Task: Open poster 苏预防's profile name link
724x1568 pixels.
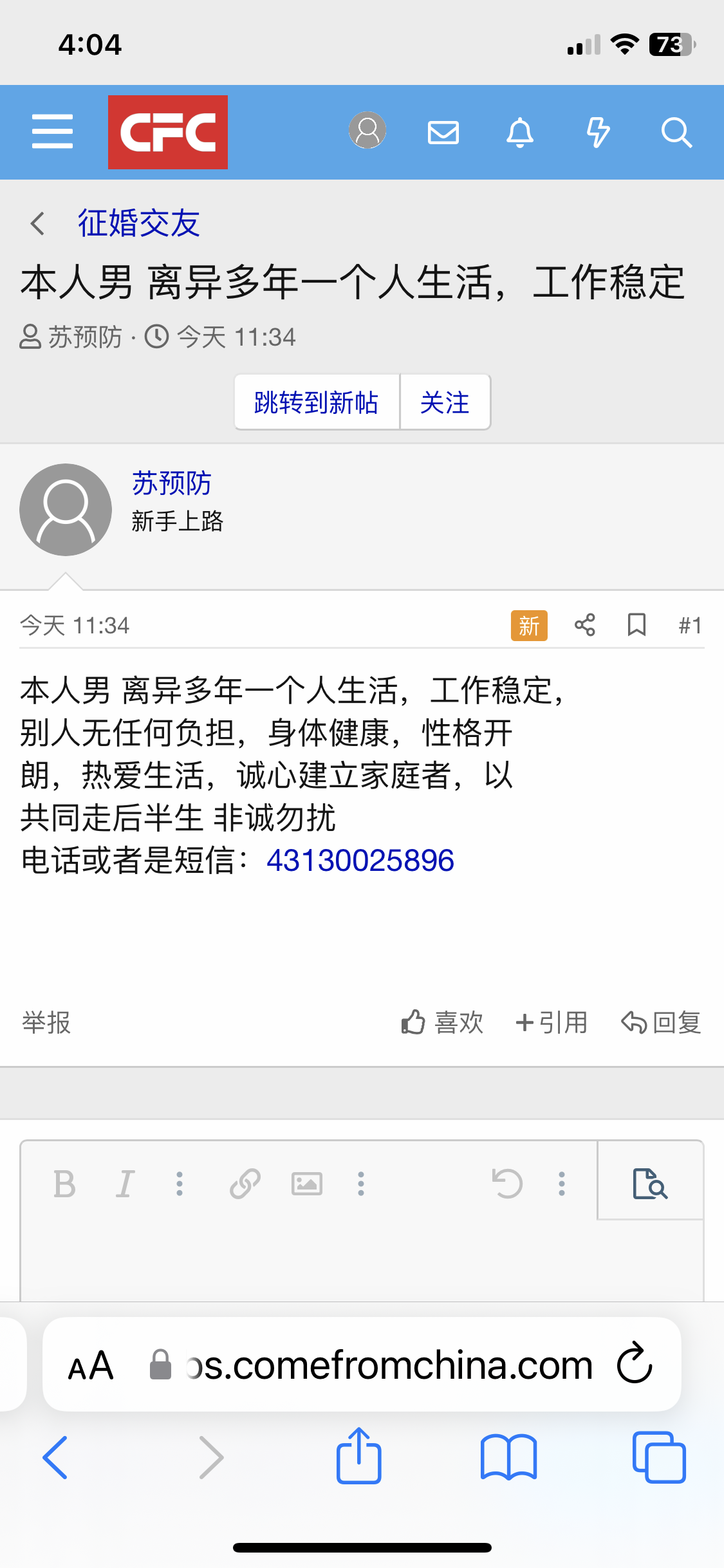Action: 171,483
